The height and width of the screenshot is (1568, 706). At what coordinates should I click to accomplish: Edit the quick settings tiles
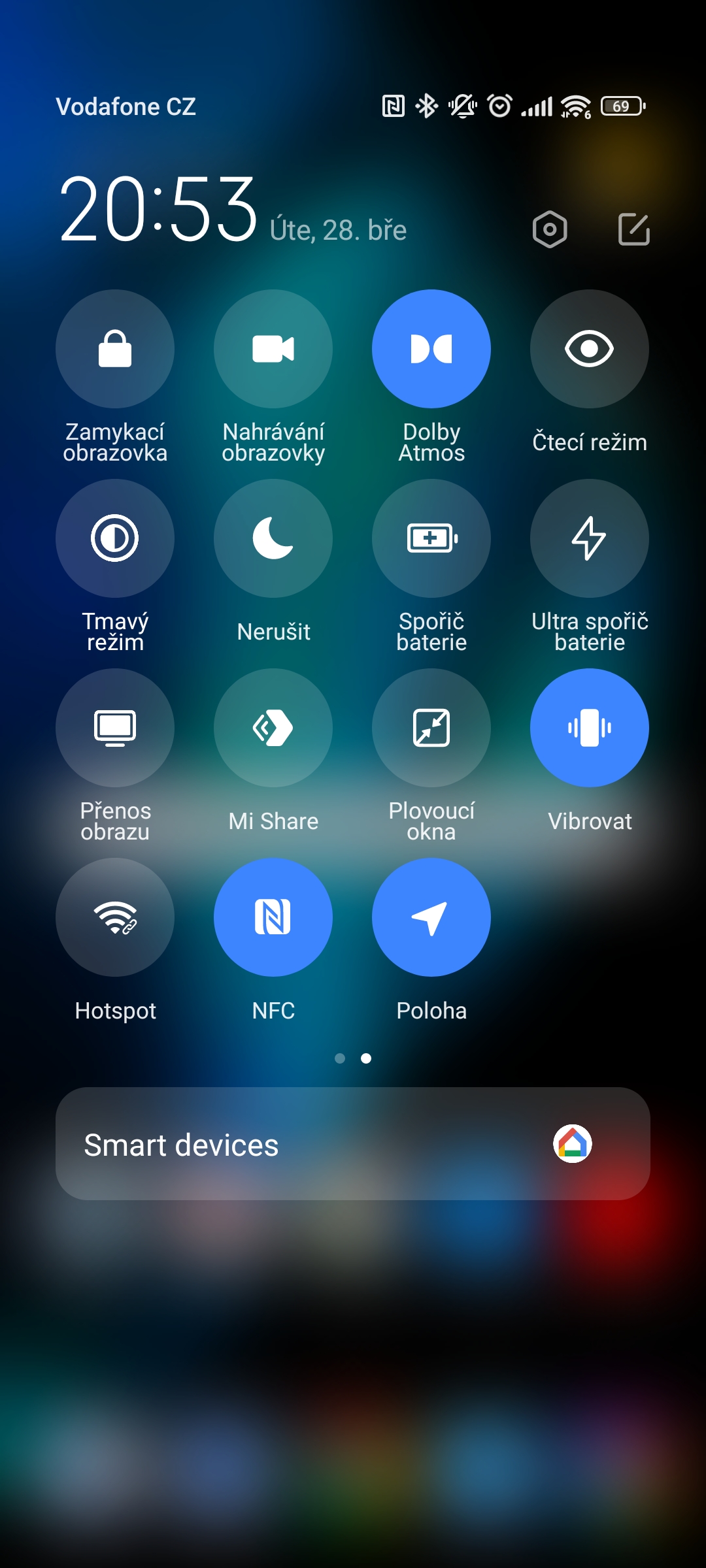633,229
